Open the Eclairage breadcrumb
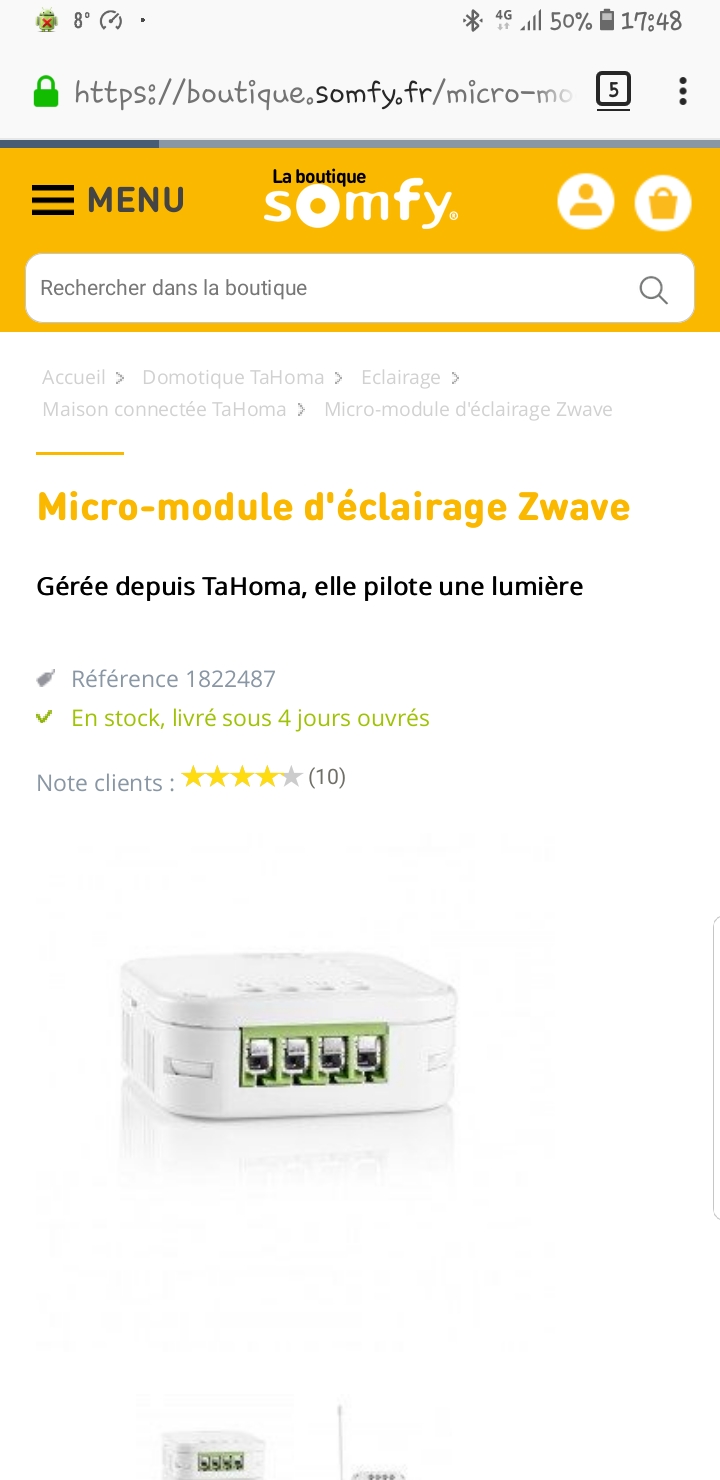 [x=400, y=377]
